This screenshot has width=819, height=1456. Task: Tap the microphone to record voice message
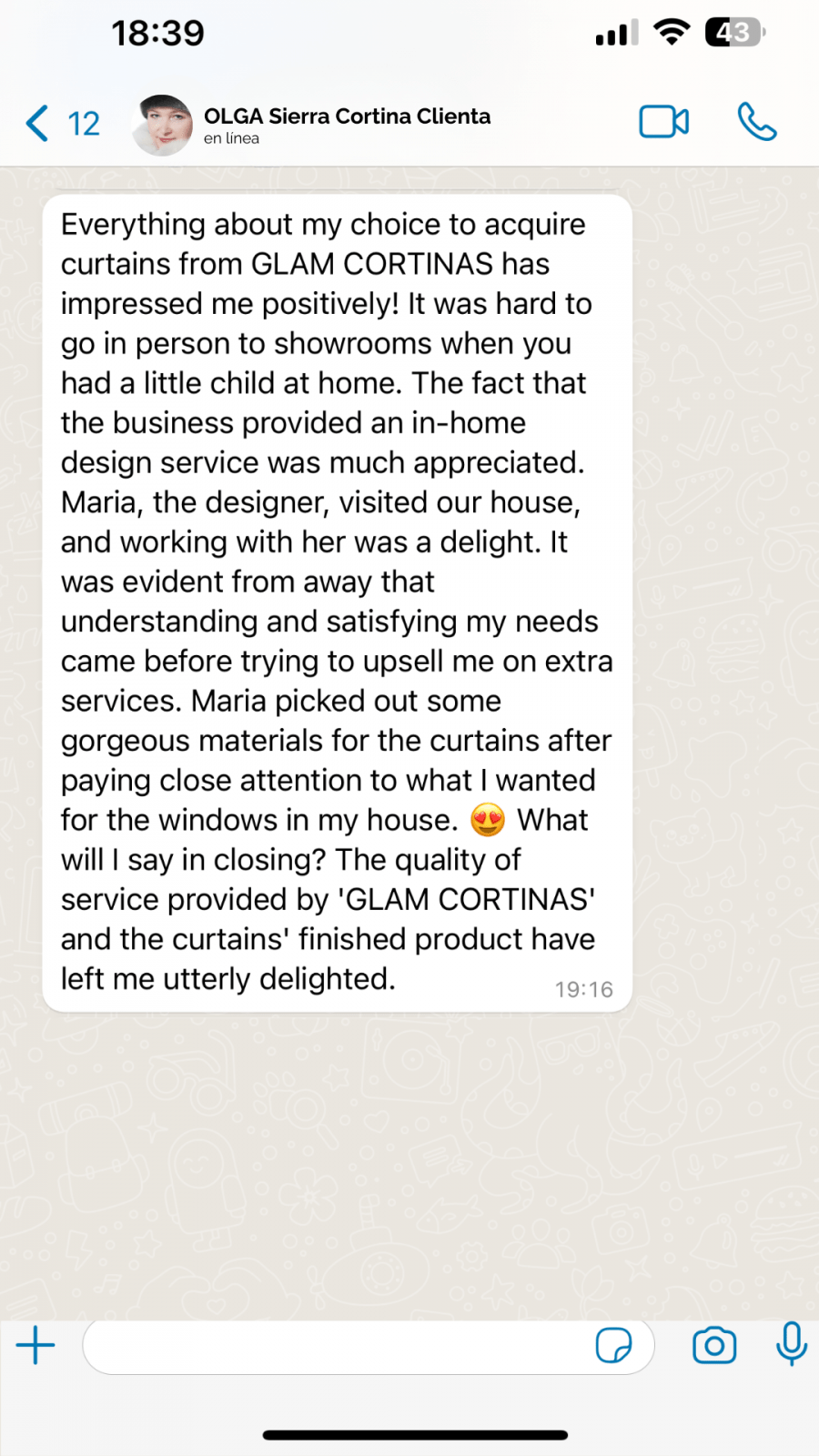(791, 1343)
